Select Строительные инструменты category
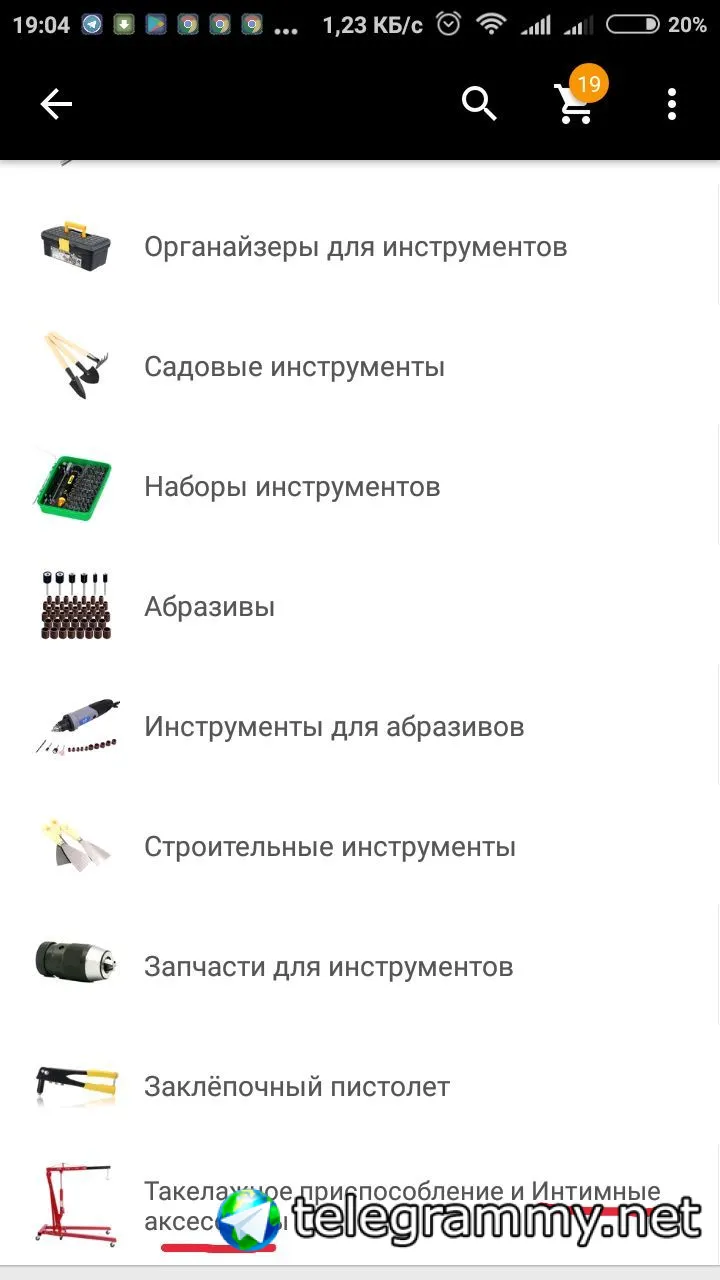The image size is (720, 1280). [x=330, y=847]
